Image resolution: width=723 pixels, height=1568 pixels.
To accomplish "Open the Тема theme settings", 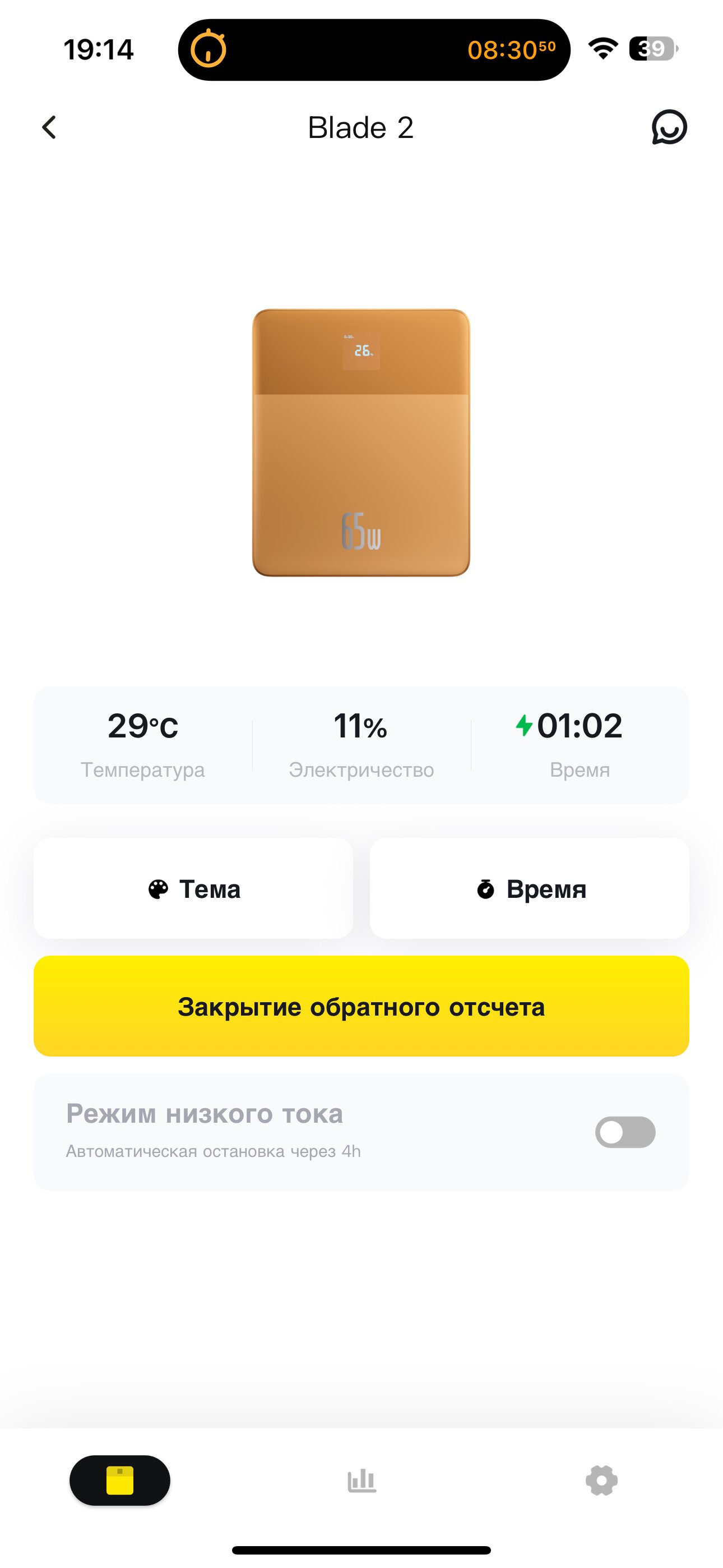I will pyautogui.click(x=193, y=888).
